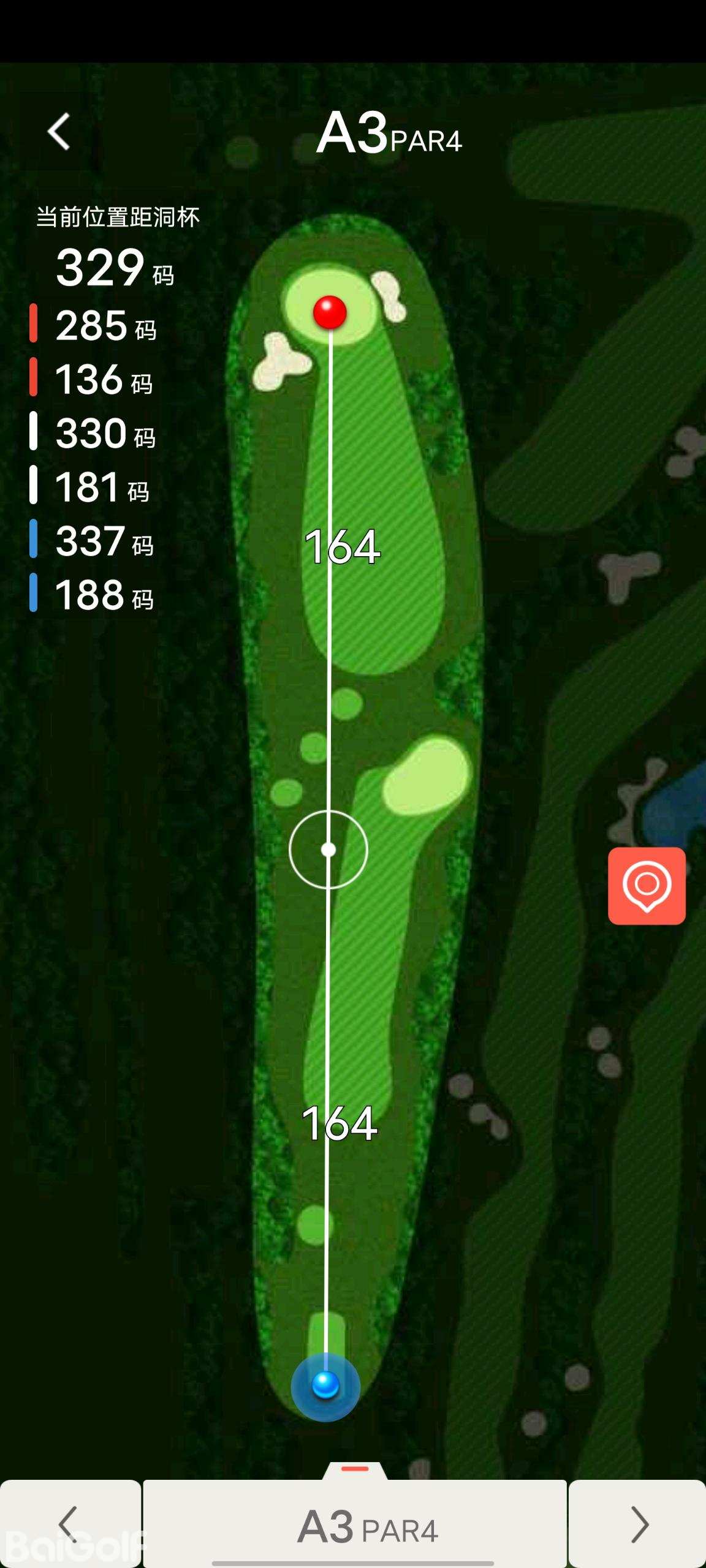Advance to the next hole
Screen dimensions: 706x1568
pyautogui.click(x=638, y=1524)
